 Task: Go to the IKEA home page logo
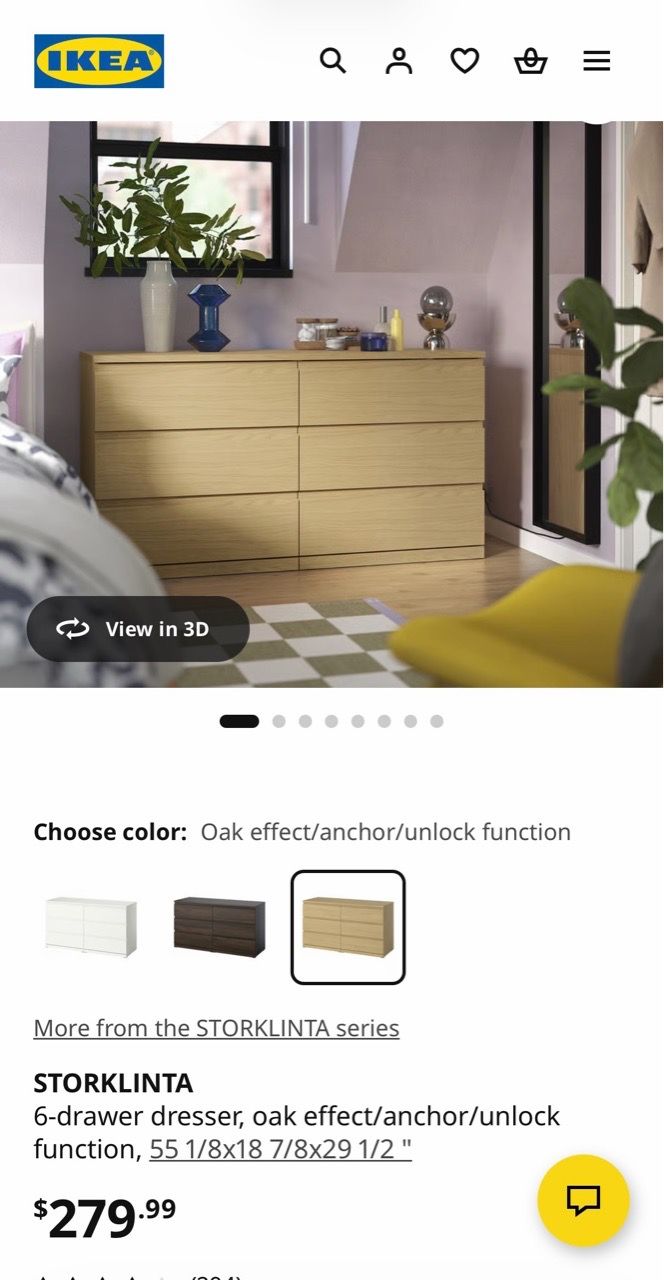pos(99,61)
